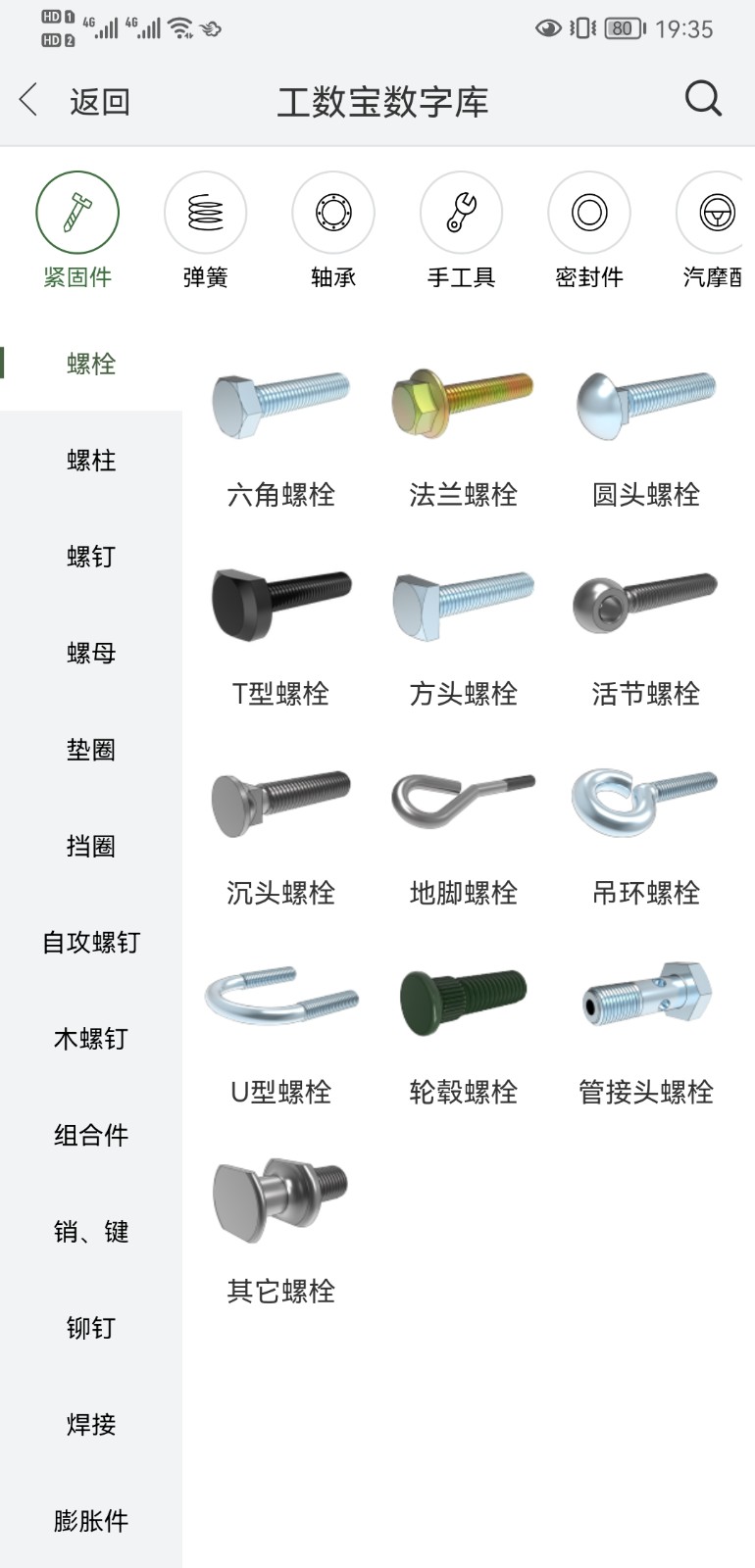This screenshot has width=755, height=1568.
Task: Open the 地脚螺栓 item
Action: point(463,831)
